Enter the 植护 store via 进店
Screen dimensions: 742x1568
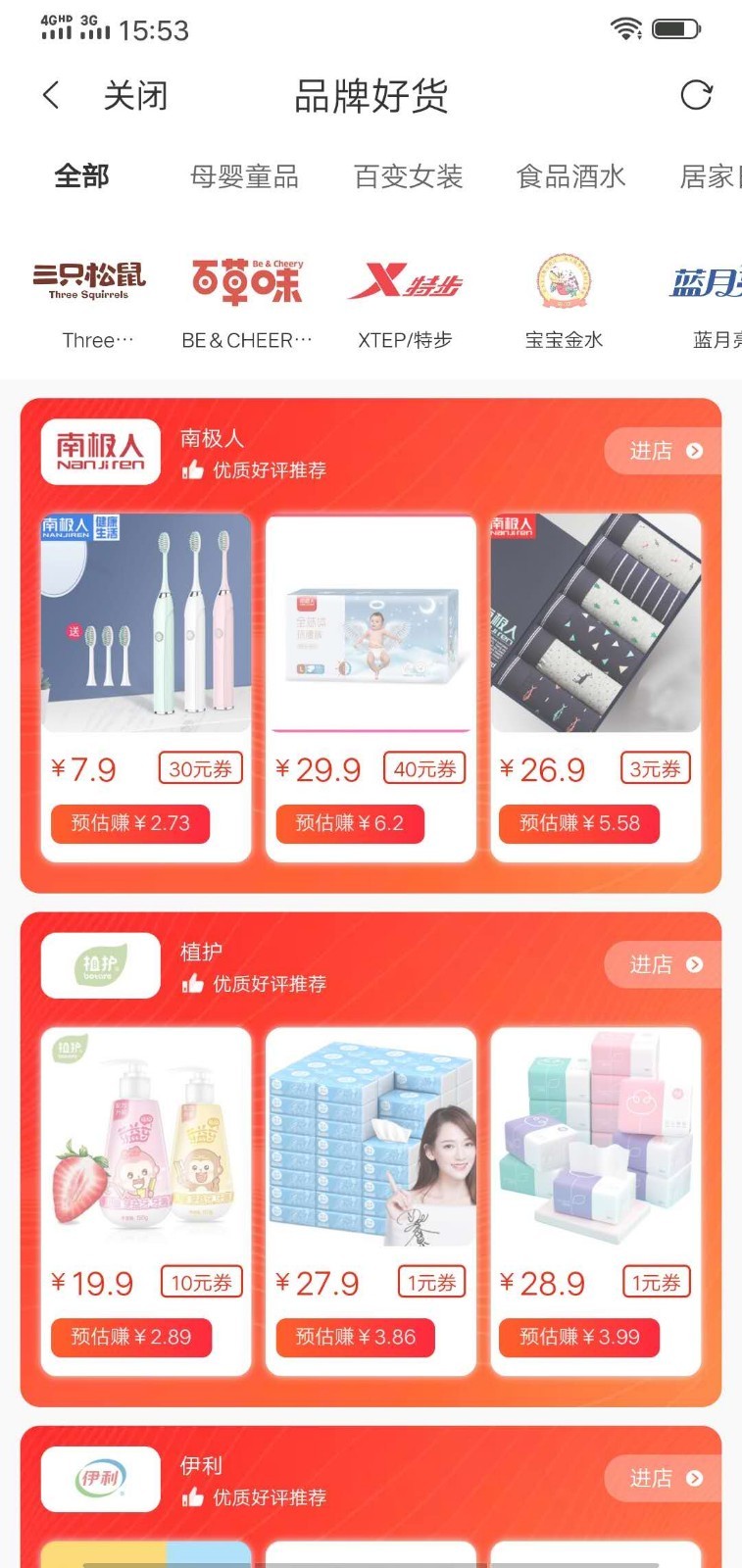pyautogui.click(x=664, y=964)
